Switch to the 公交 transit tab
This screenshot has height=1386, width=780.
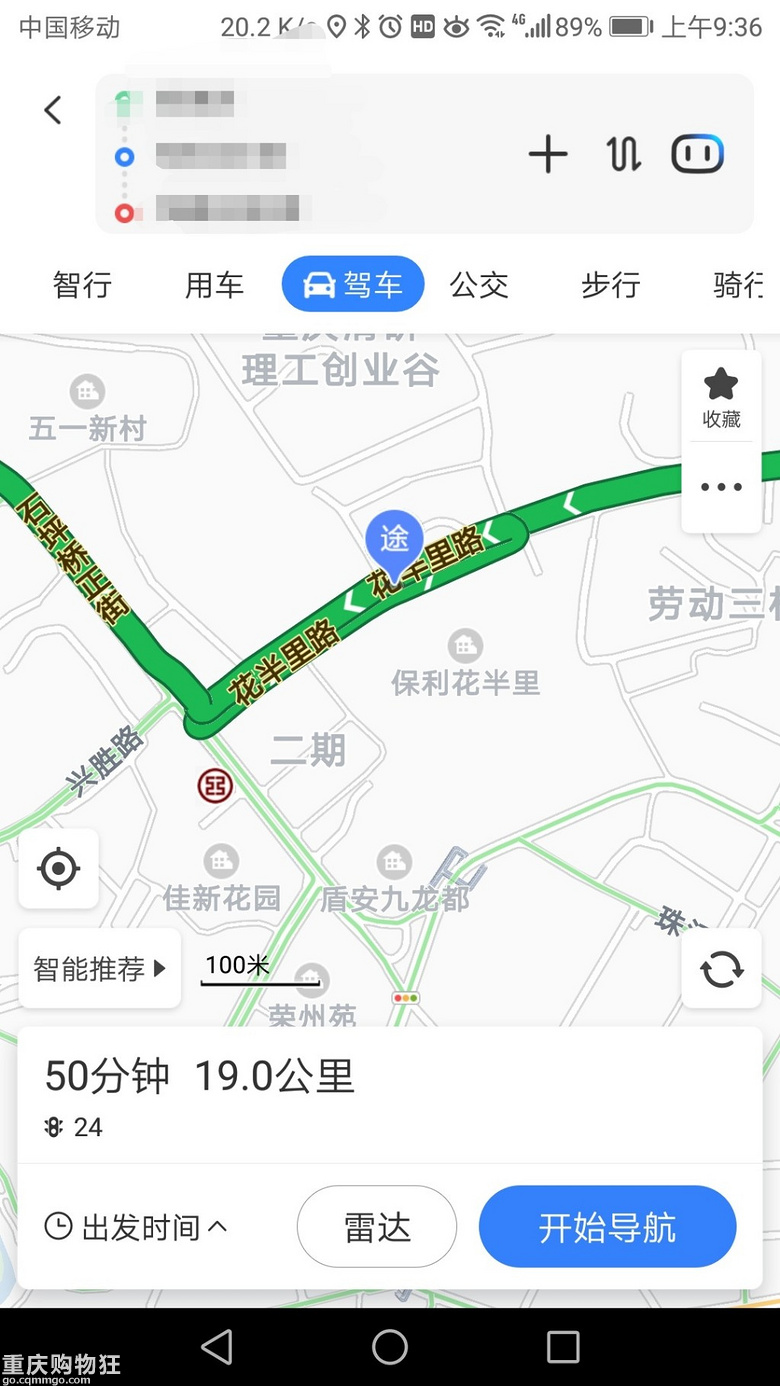tap(479, 286)
